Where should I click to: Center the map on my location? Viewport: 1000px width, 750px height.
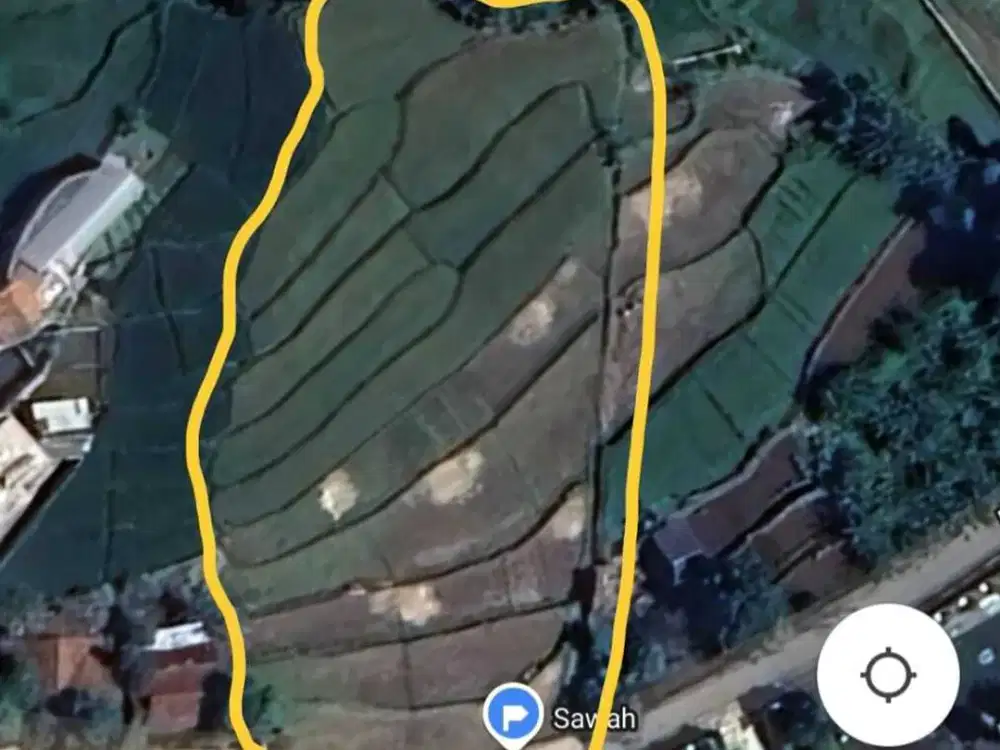887,675
